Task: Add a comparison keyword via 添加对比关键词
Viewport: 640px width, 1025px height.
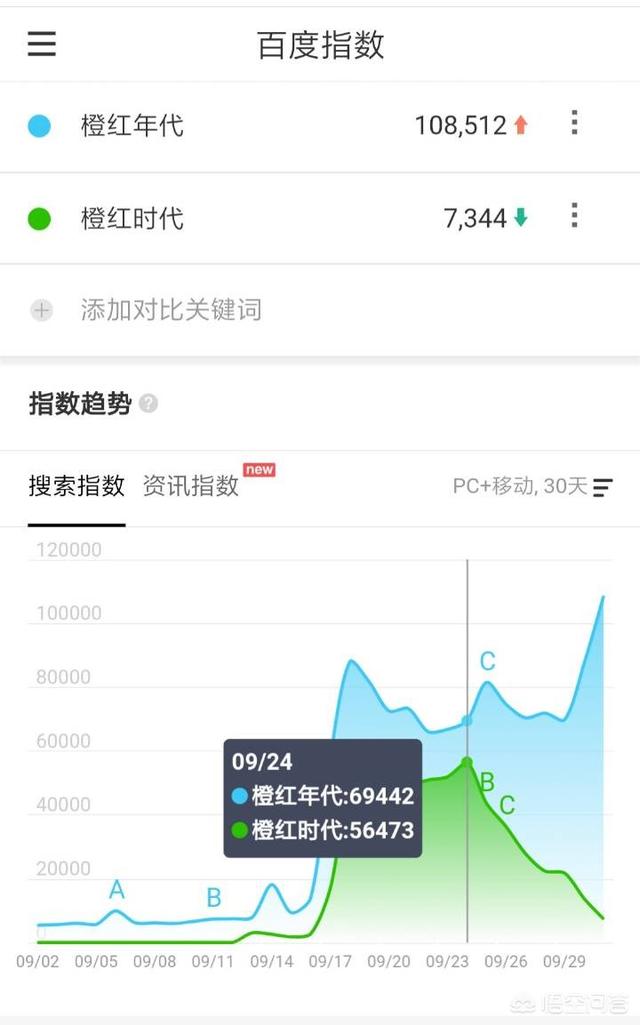Action: pyautogui.click(x=320, y=310)
